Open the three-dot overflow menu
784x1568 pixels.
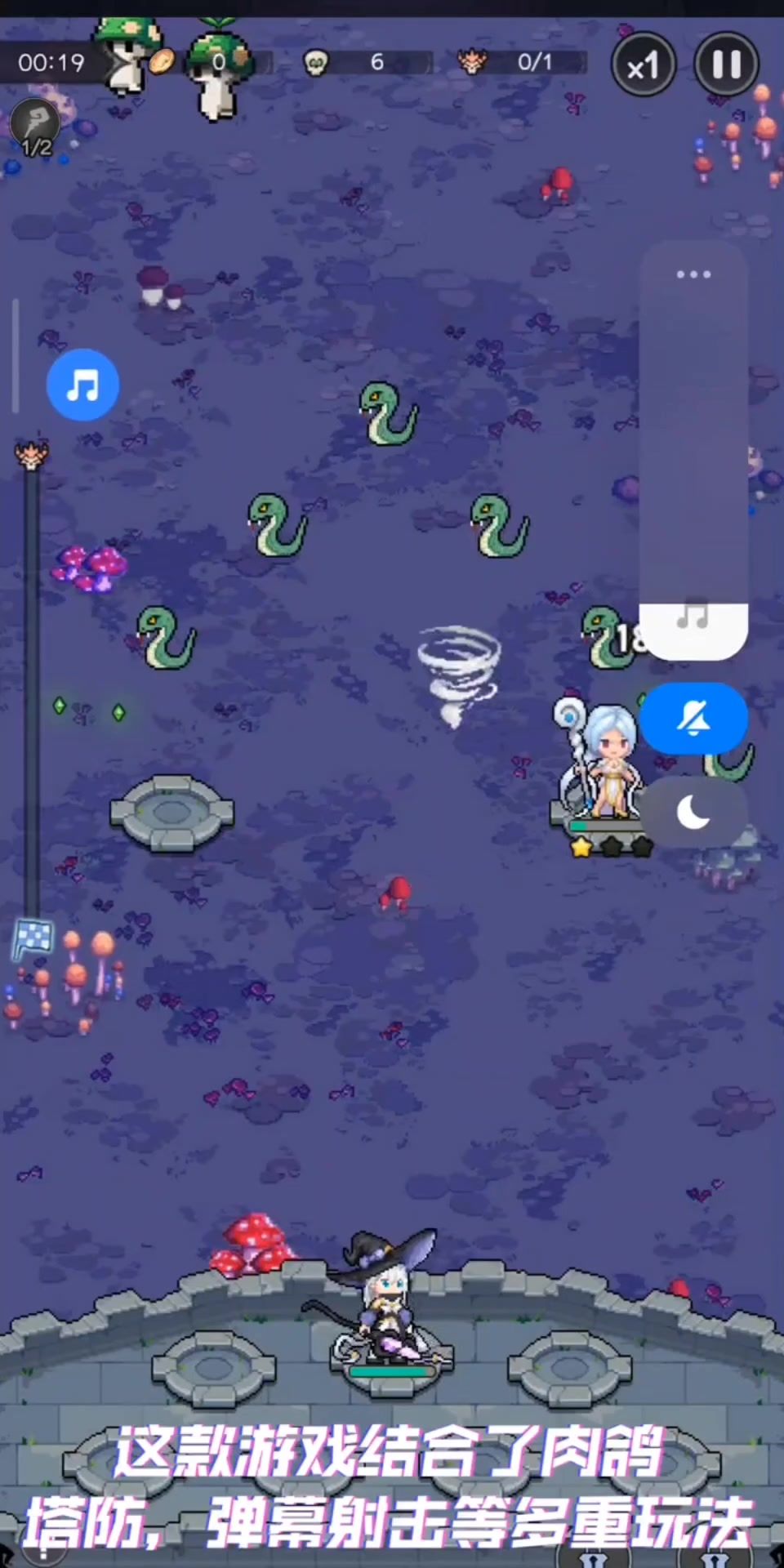(693, 274)
